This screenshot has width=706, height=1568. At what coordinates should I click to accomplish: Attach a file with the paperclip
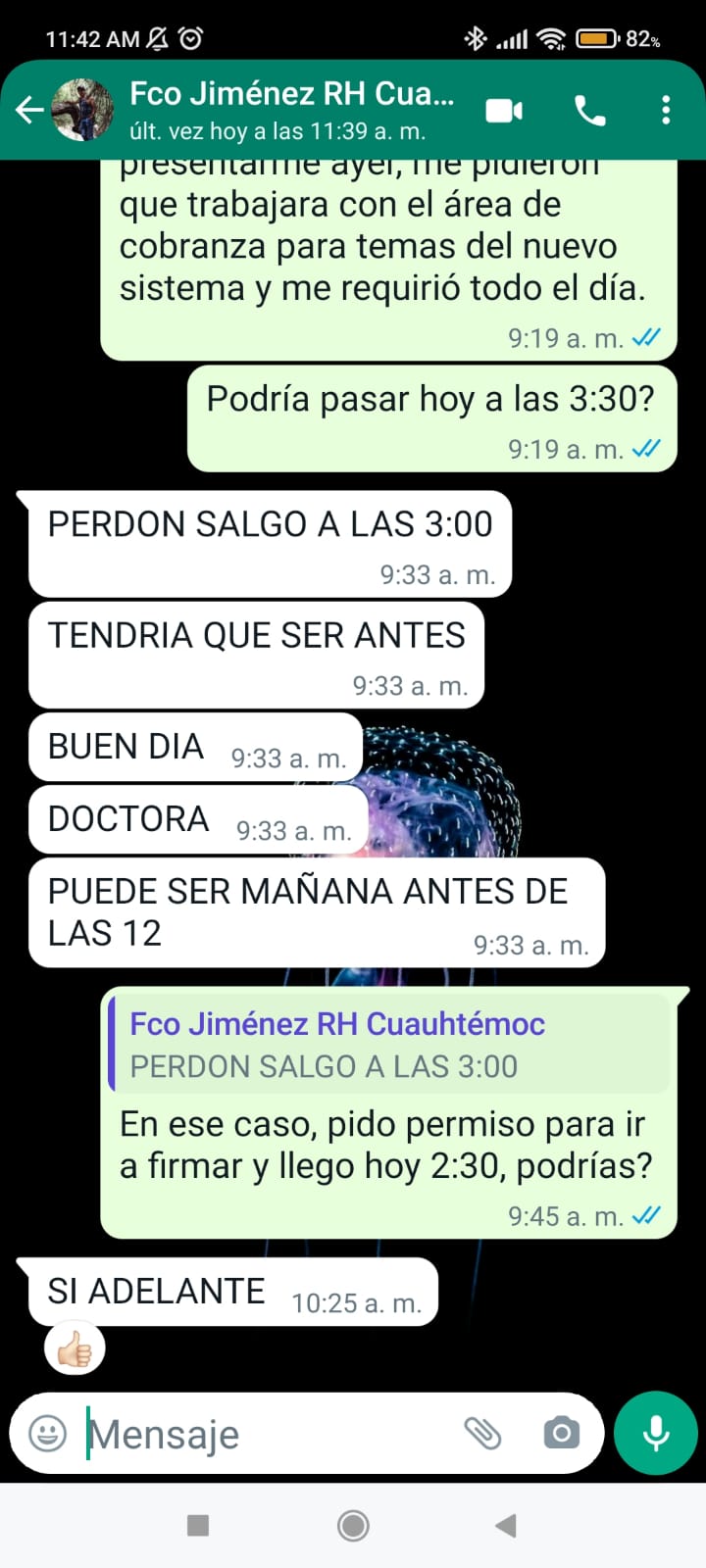[x=482, y=1434]
